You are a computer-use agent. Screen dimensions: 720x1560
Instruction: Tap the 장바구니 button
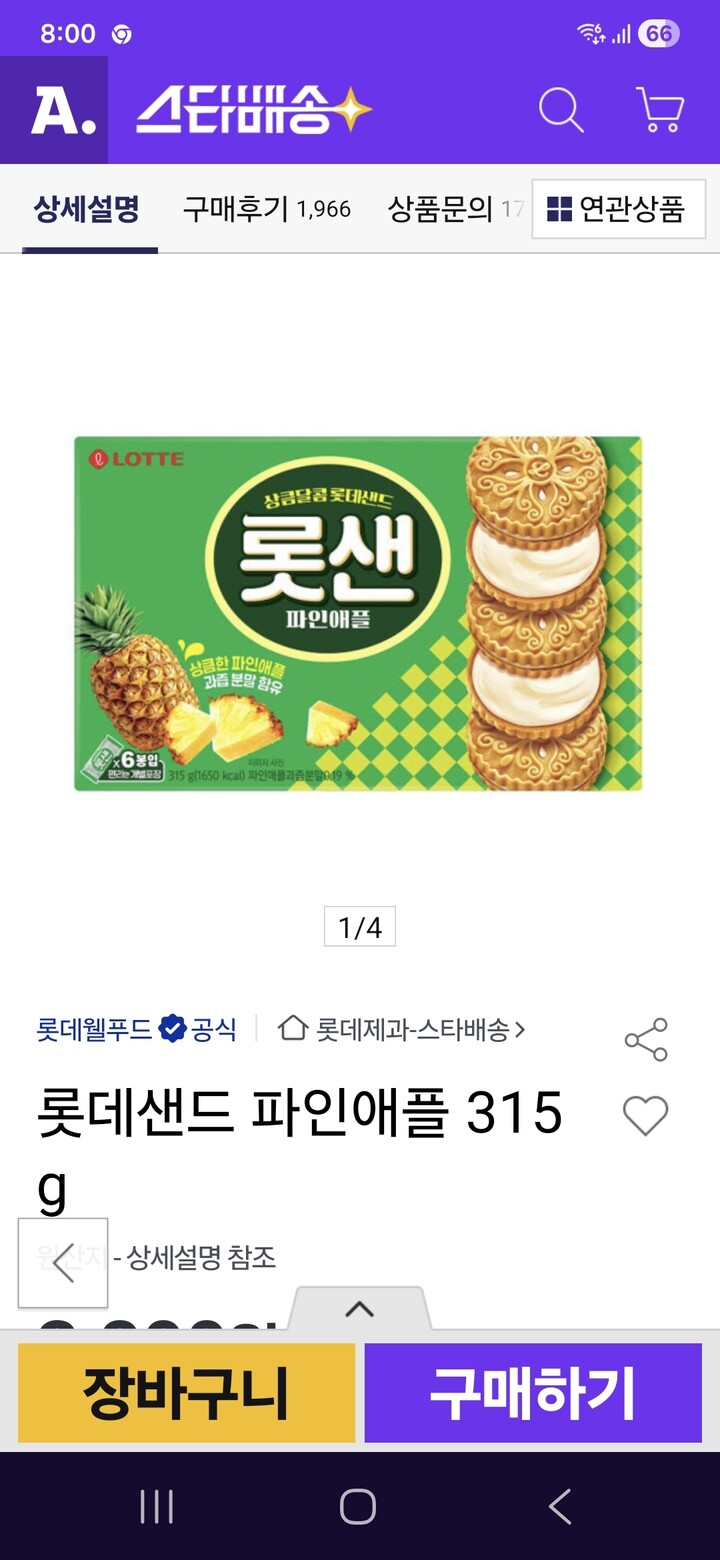185,1390
